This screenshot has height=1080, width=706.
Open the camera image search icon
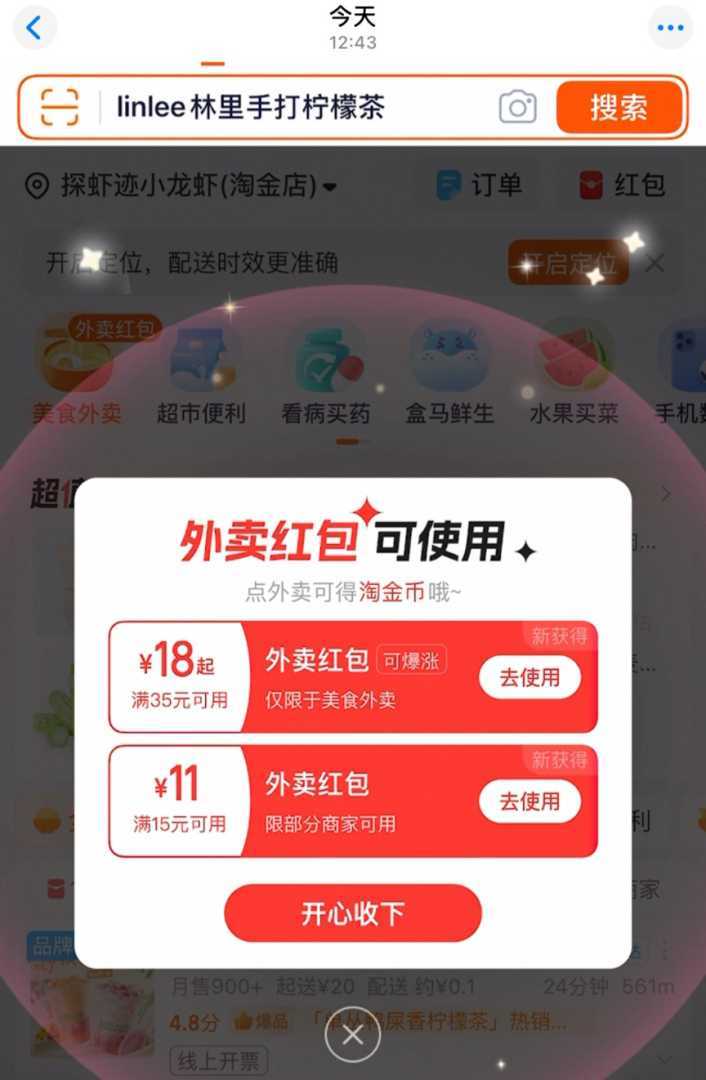point(517,107)
